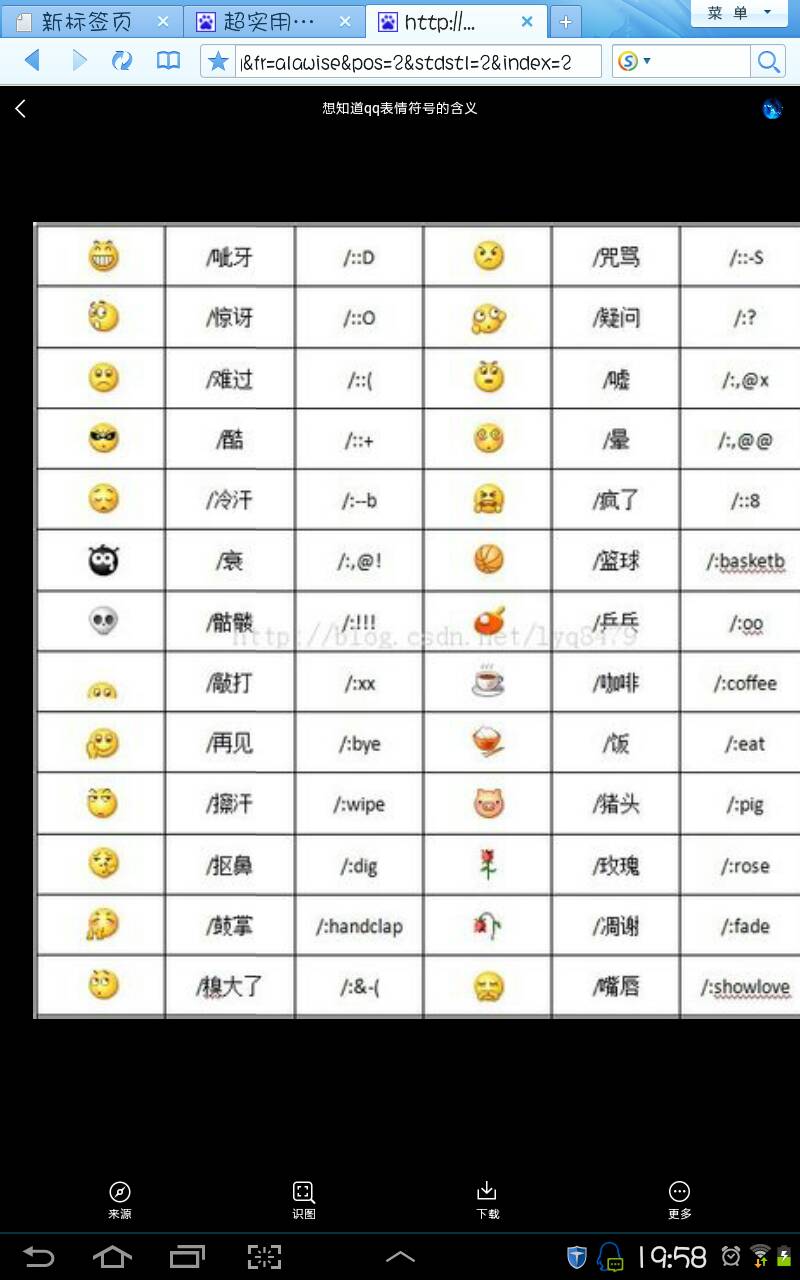The width and height of the screenshot is (800, 1280).
Task: Open a new browser tab
Action: (565, 22)
